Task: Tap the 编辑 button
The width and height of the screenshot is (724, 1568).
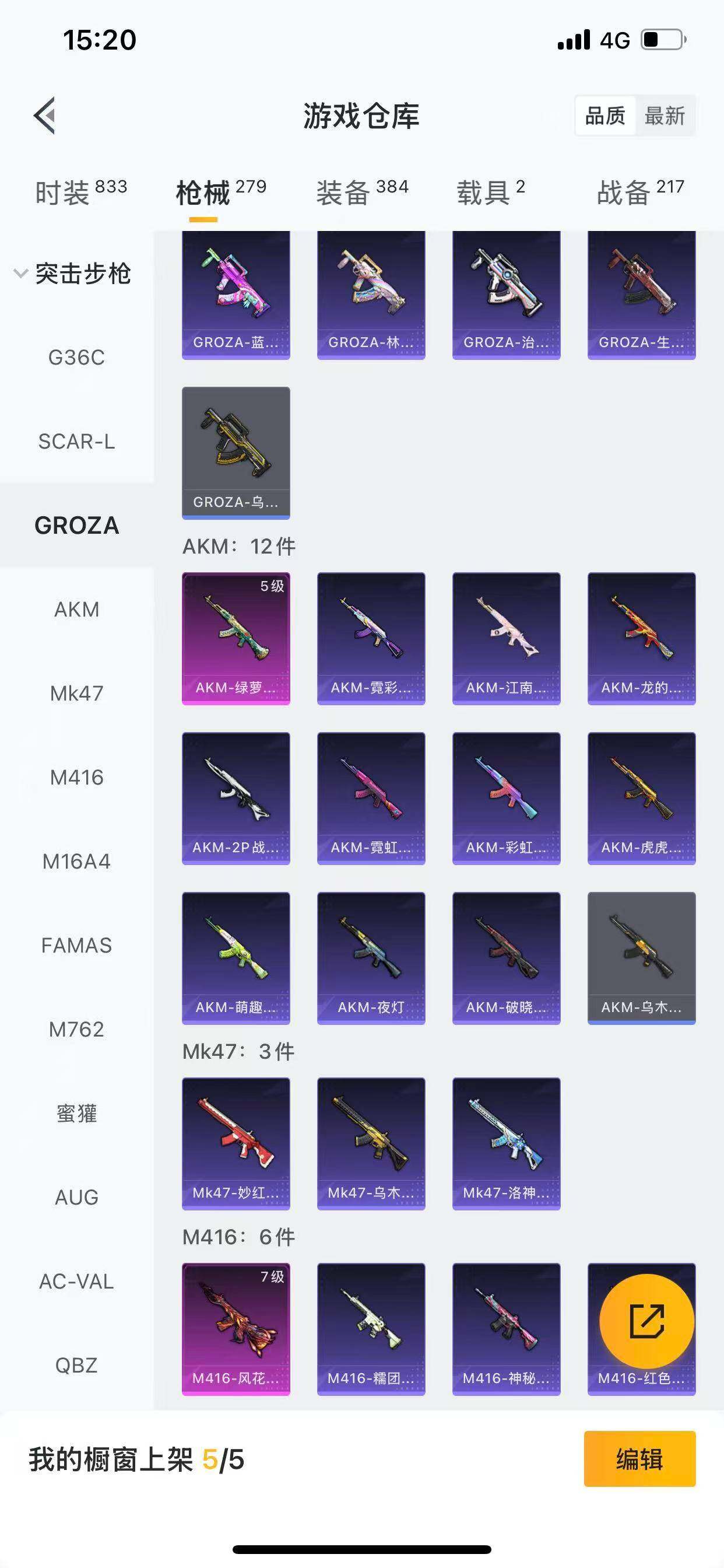Action: tap(639, 1459)
